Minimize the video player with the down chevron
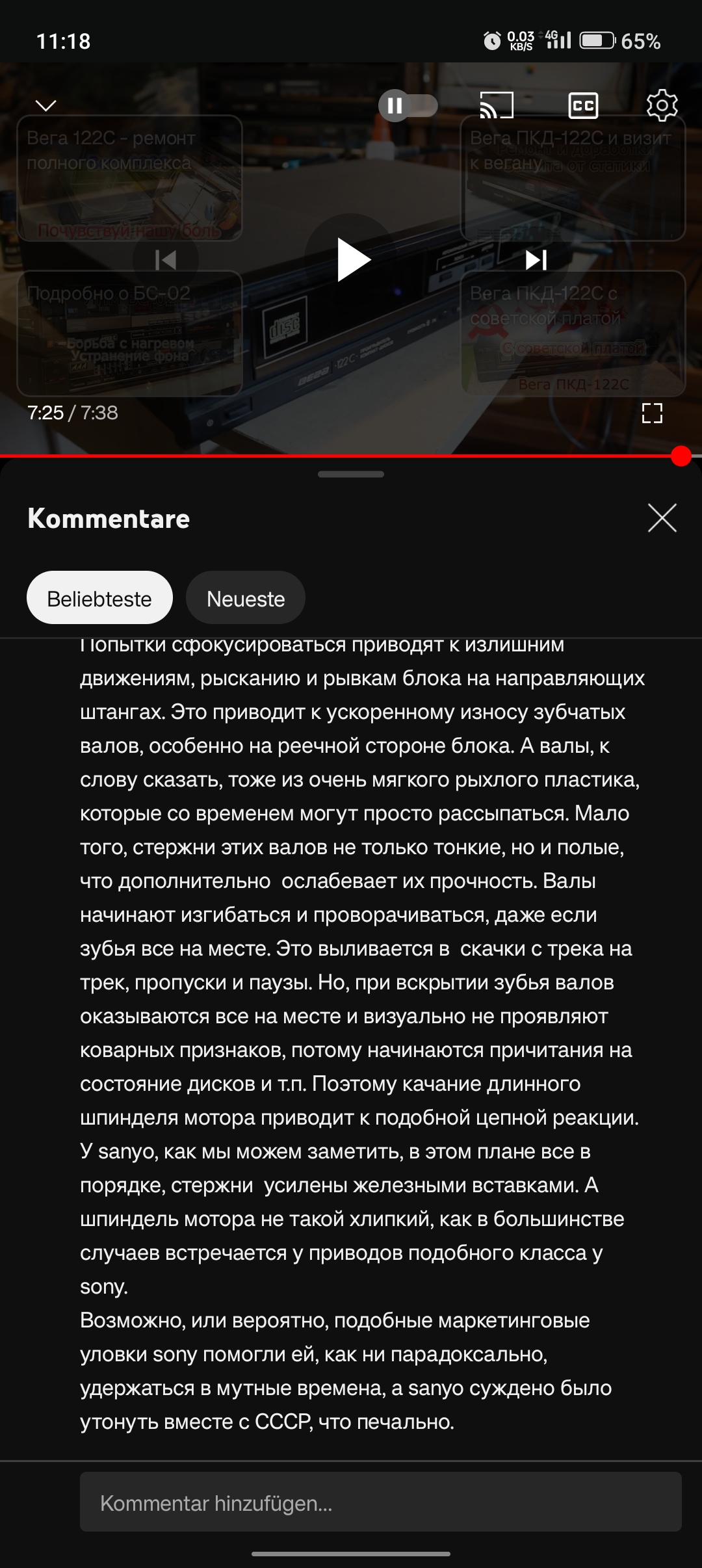The height and width of the screenshot is (1568, 702). click(45, 105)
